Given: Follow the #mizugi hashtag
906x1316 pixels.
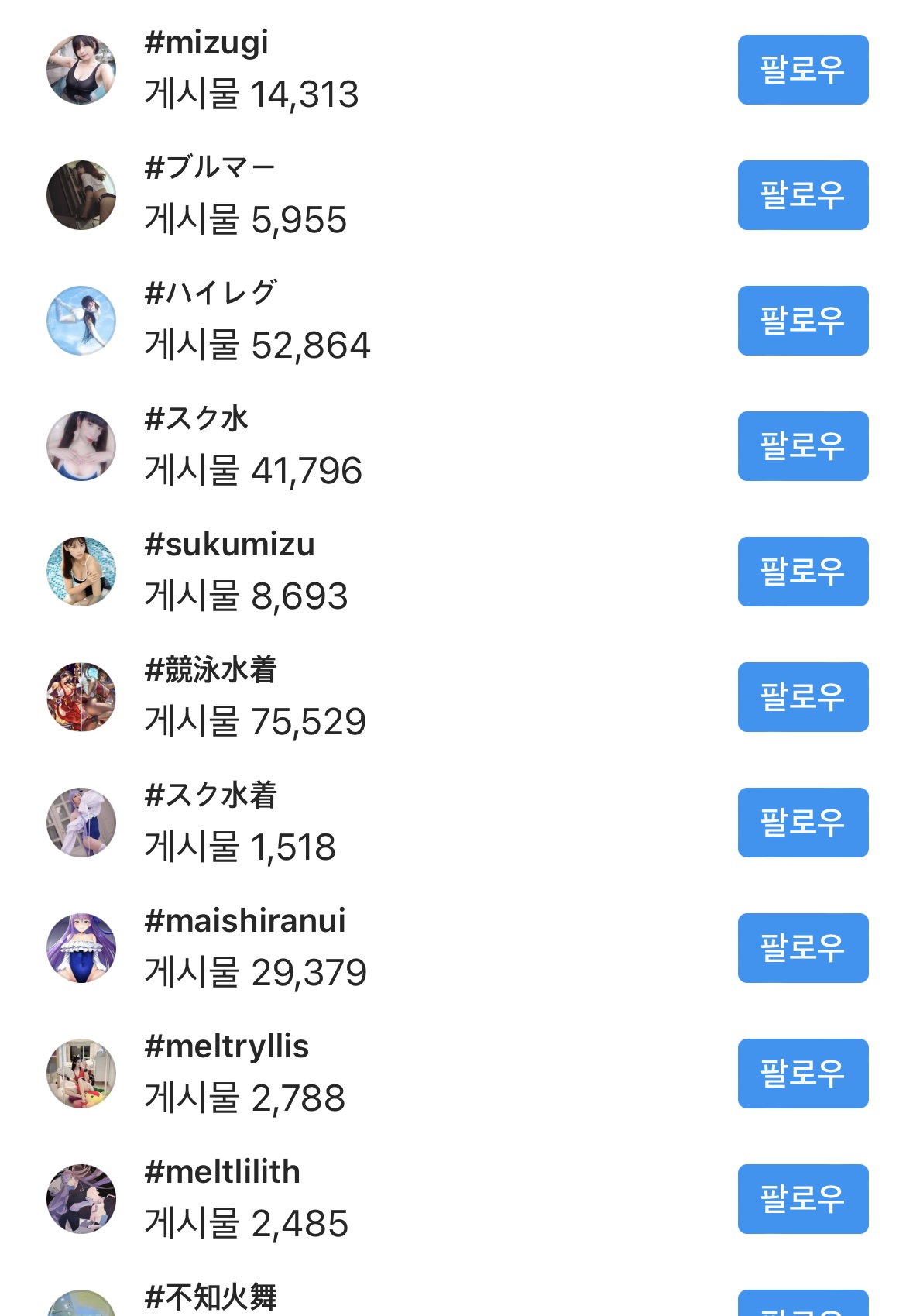Looking at the screenshot, I should (802, 70).
